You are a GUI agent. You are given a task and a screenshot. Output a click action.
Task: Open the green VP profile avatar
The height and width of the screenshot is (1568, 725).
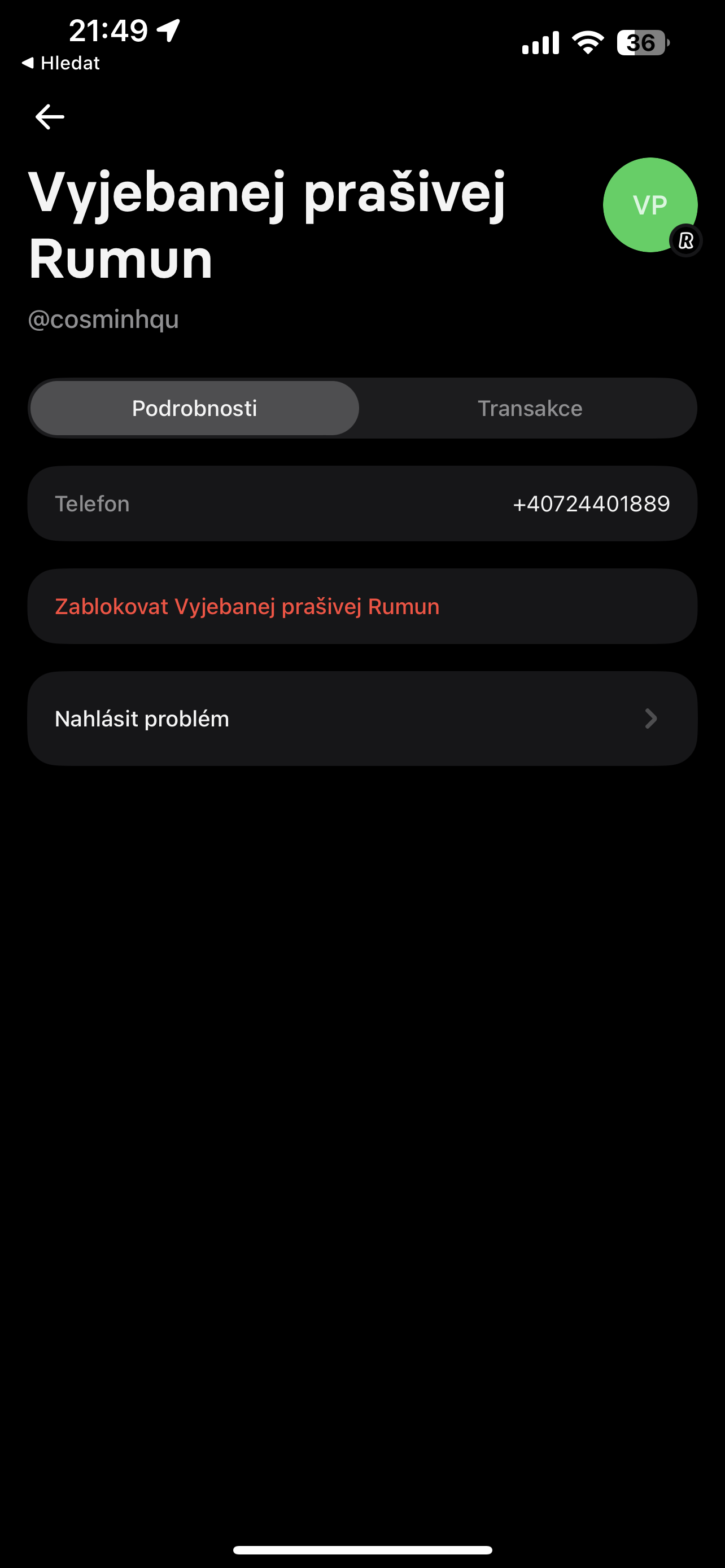pos(649,205)
